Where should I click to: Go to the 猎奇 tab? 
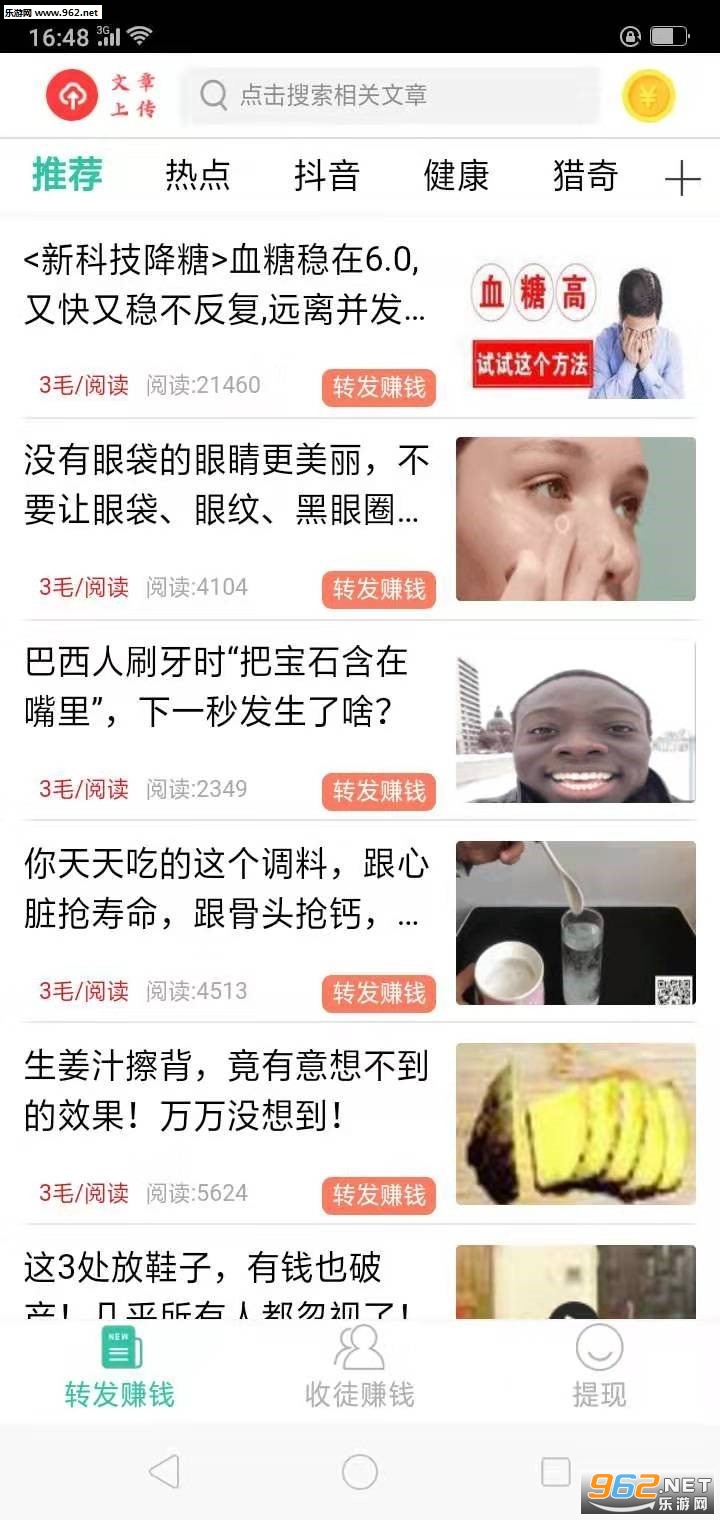coord(585,176)
